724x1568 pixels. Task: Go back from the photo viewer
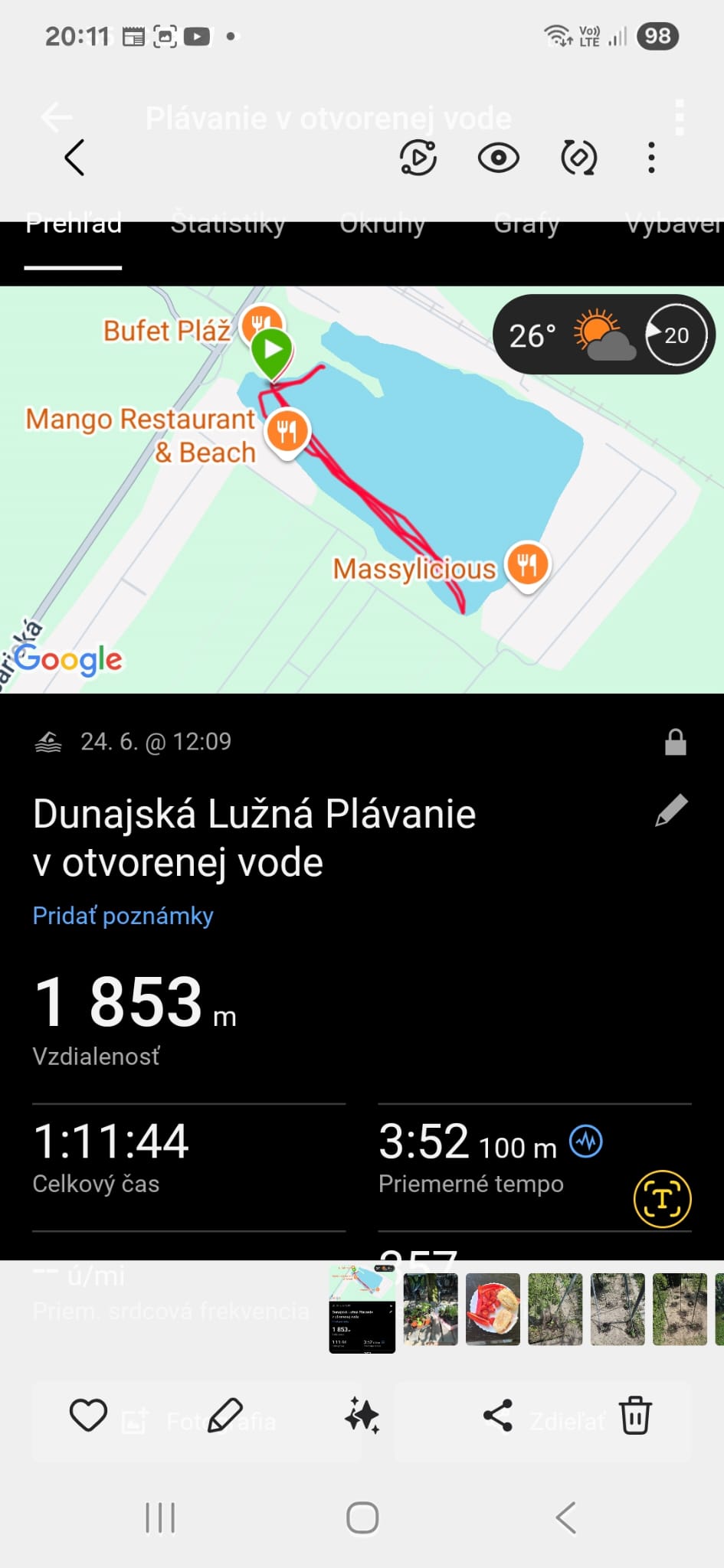(74, 158)
